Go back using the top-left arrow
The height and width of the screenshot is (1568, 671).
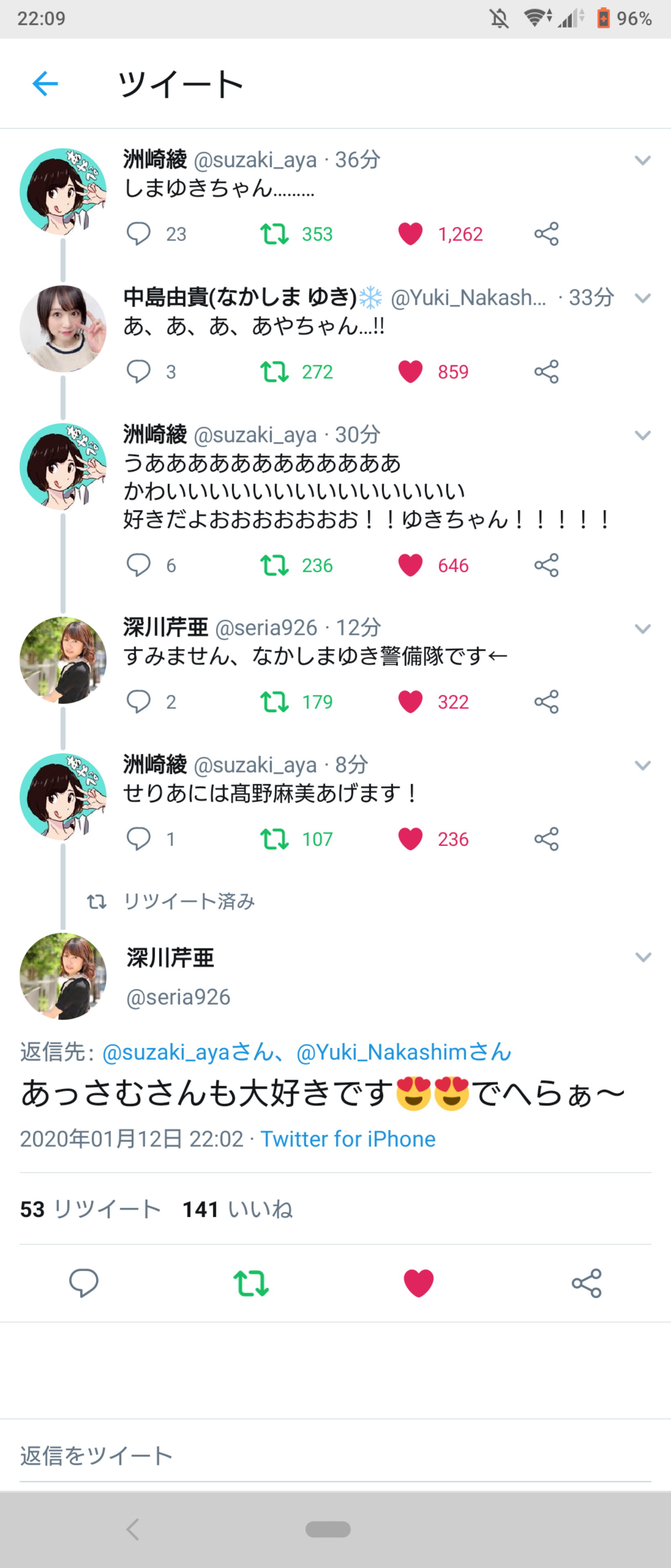45,83
